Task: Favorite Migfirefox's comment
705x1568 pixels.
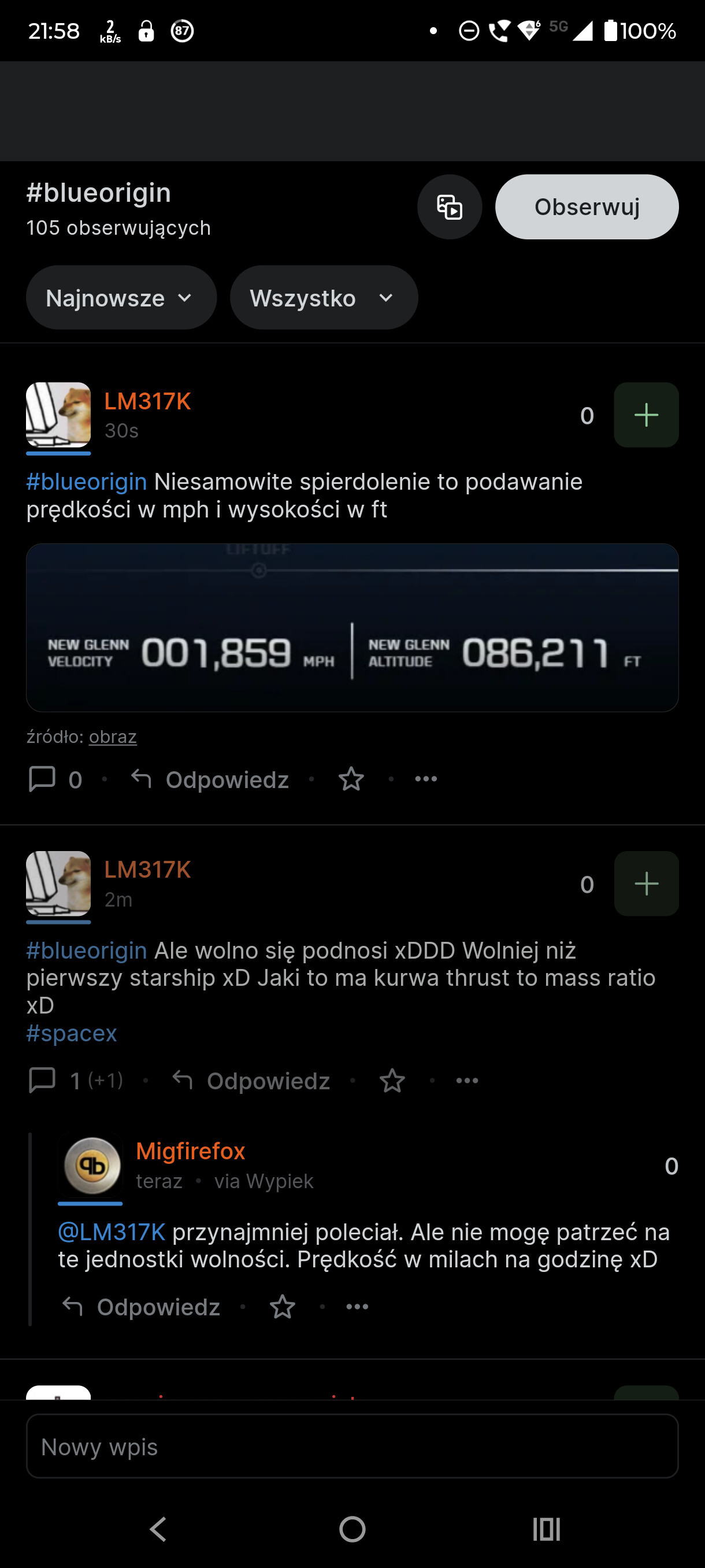Action: point(282,1307)
